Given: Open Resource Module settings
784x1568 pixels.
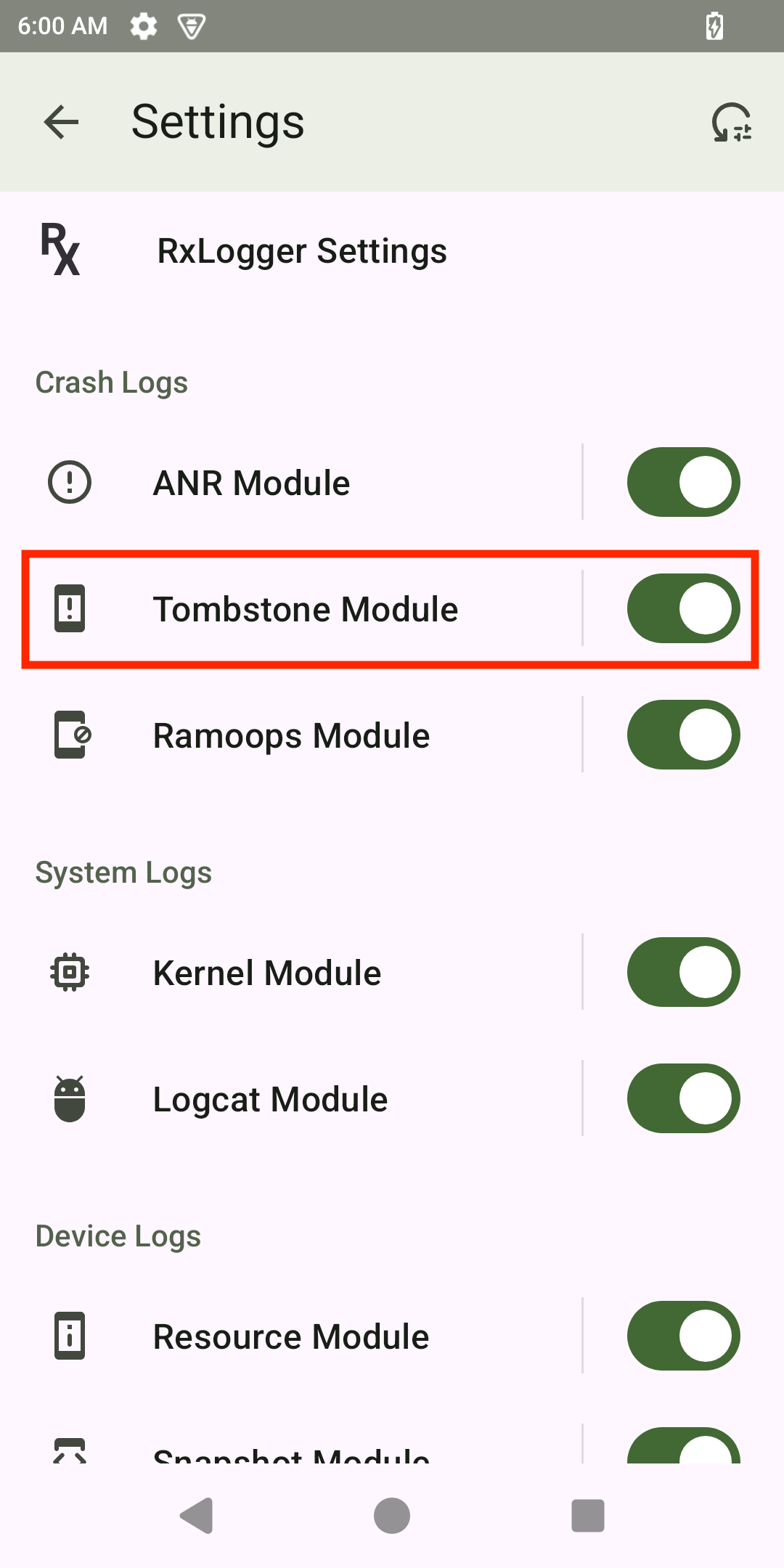Looking at the screenshot, I should pos(290,1336).
